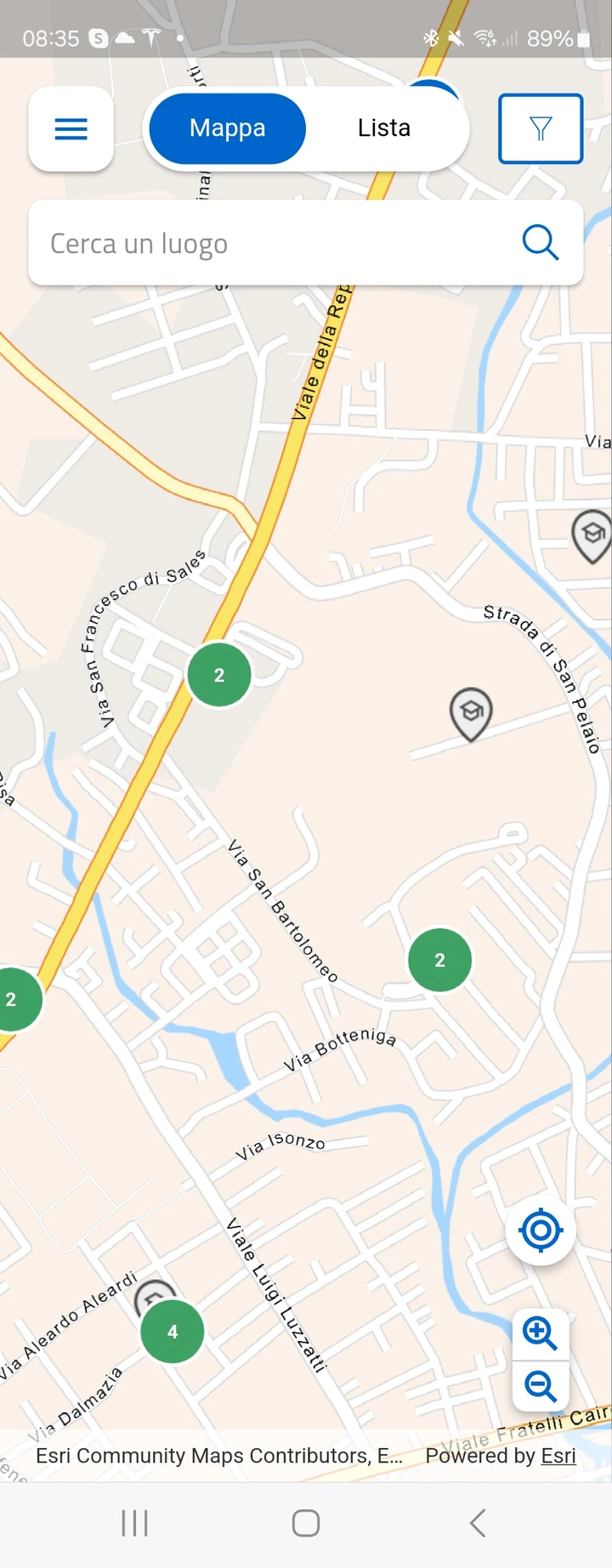Image resolution: width=612 pixels, height=1568 pixels.
Task: Open cluster 2 near Via San Francesco di Sales
Action: (x=219, y=676)
